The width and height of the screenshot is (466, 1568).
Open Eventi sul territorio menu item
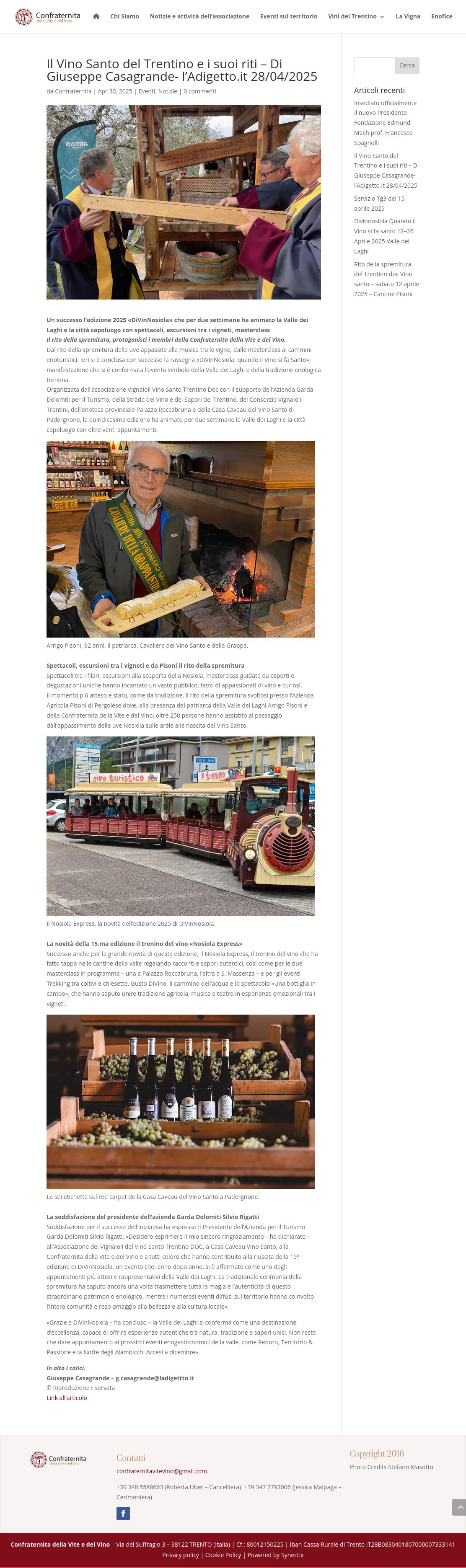(289, 16)
